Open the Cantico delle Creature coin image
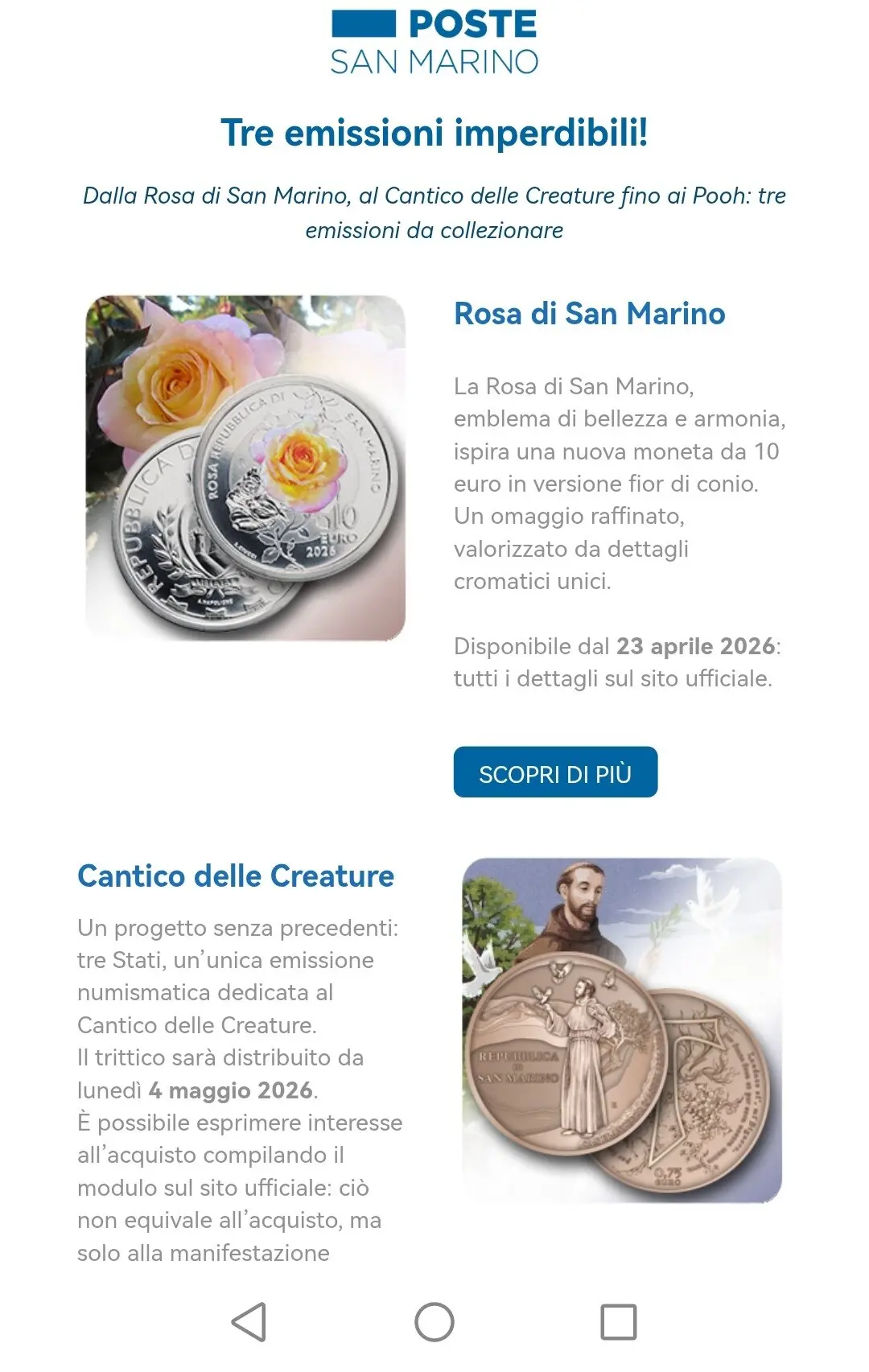Viewport: 869px width, 1372px height. pos(622,1030)
